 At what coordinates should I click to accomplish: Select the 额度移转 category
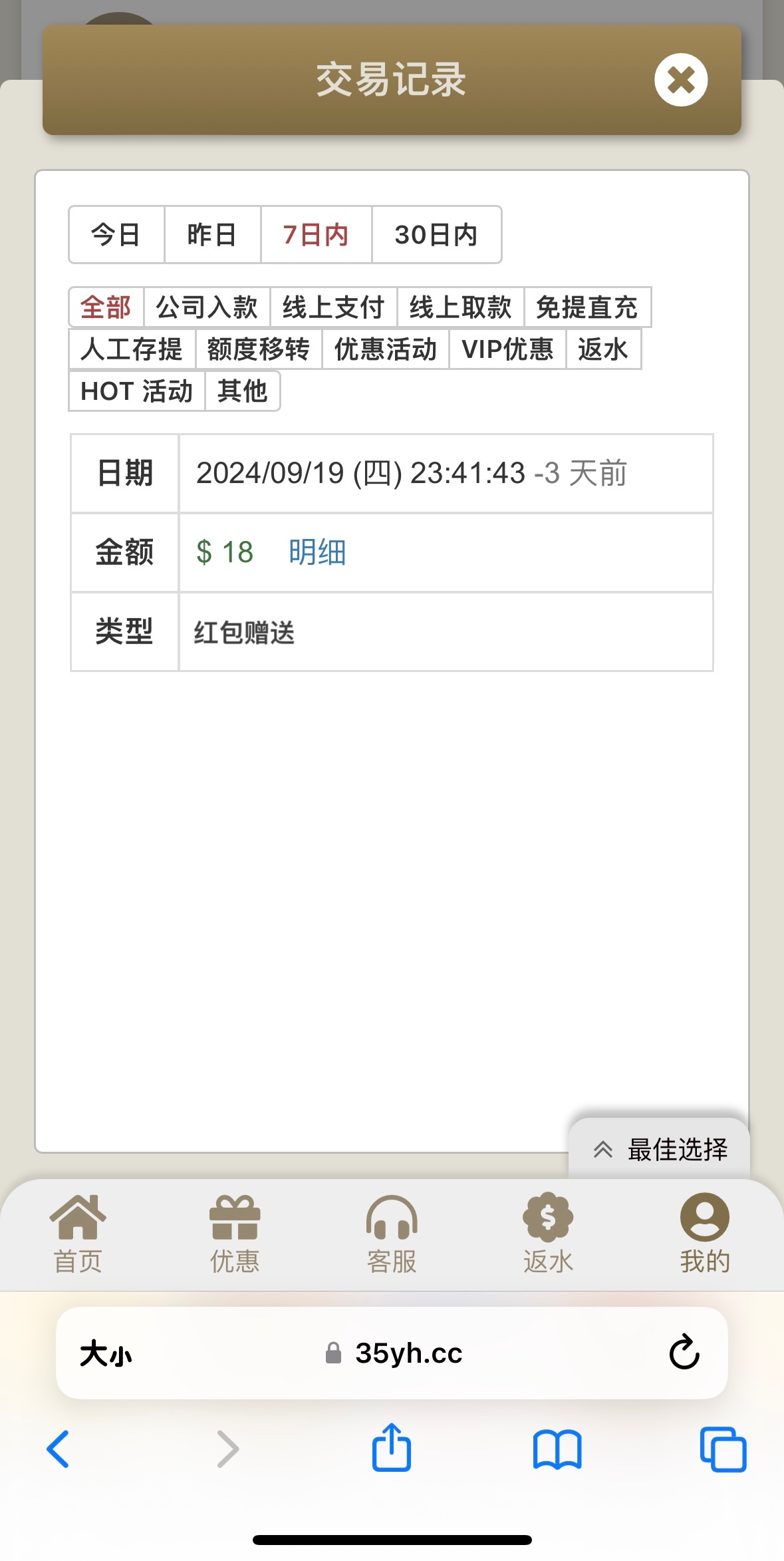[259, 349]
